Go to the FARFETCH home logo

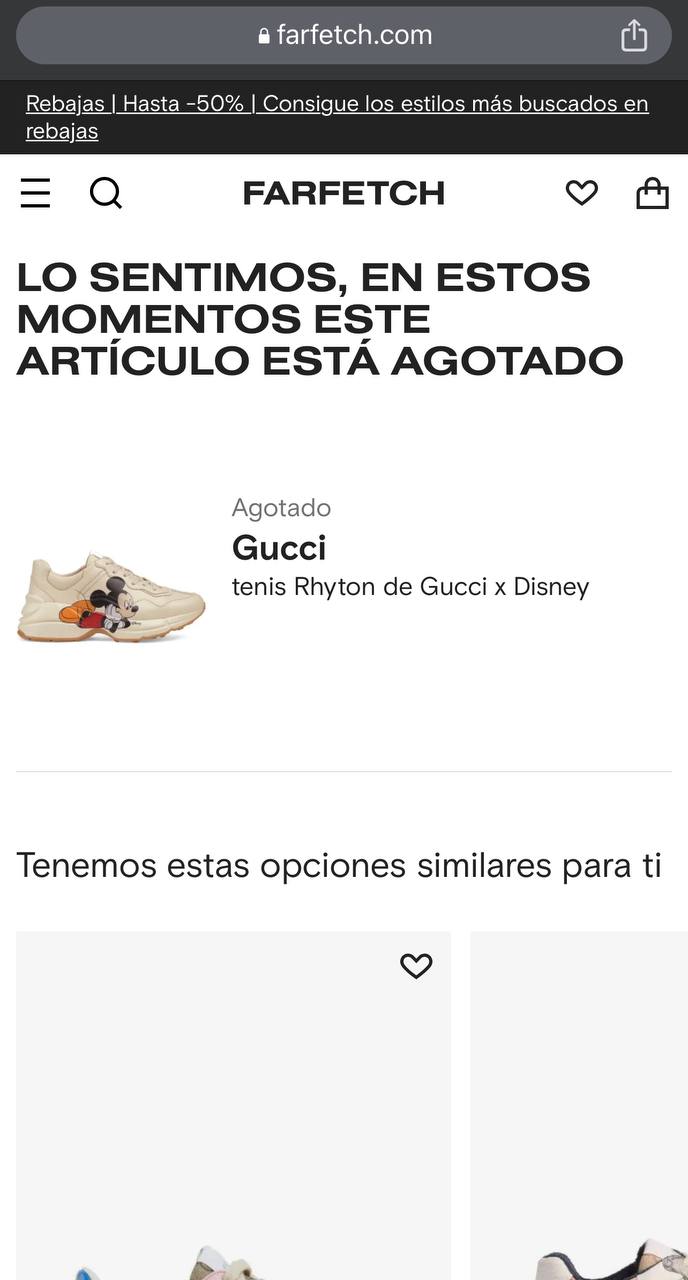click(x=343, y=193)
